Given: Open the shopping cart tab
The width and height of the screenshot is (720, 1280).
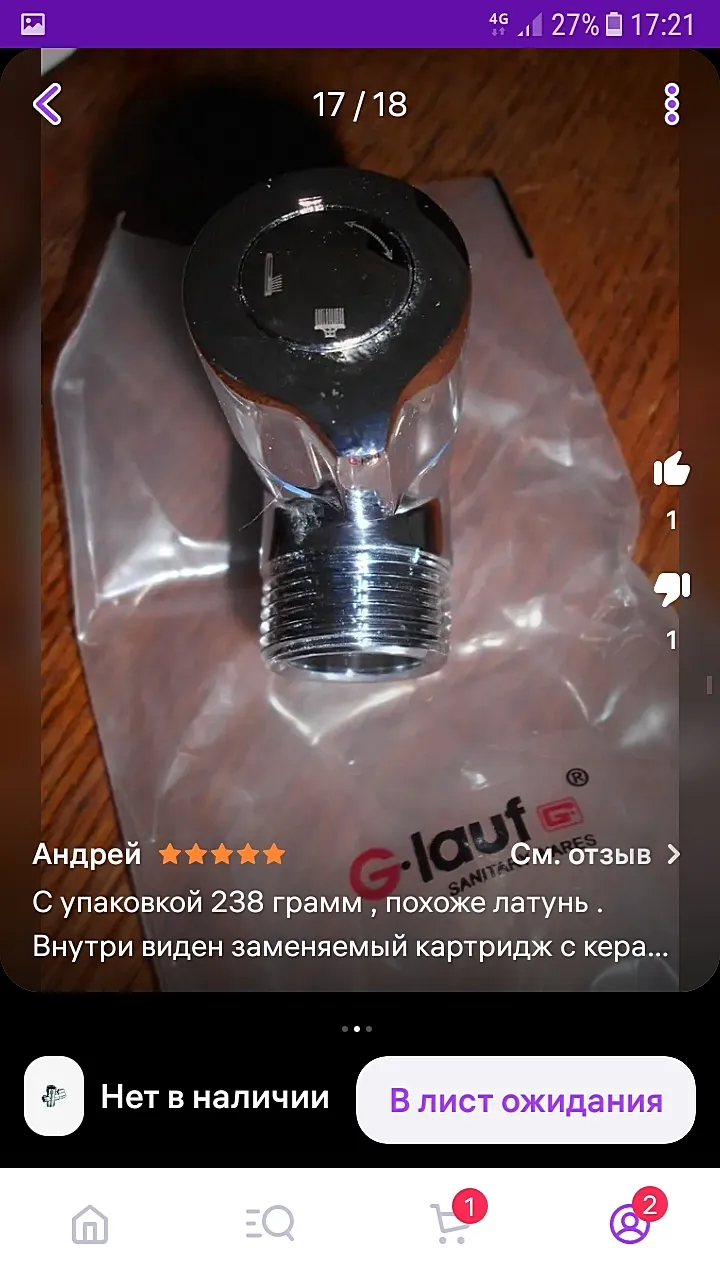Looking at the screenshot, I should pos(451,1222).
